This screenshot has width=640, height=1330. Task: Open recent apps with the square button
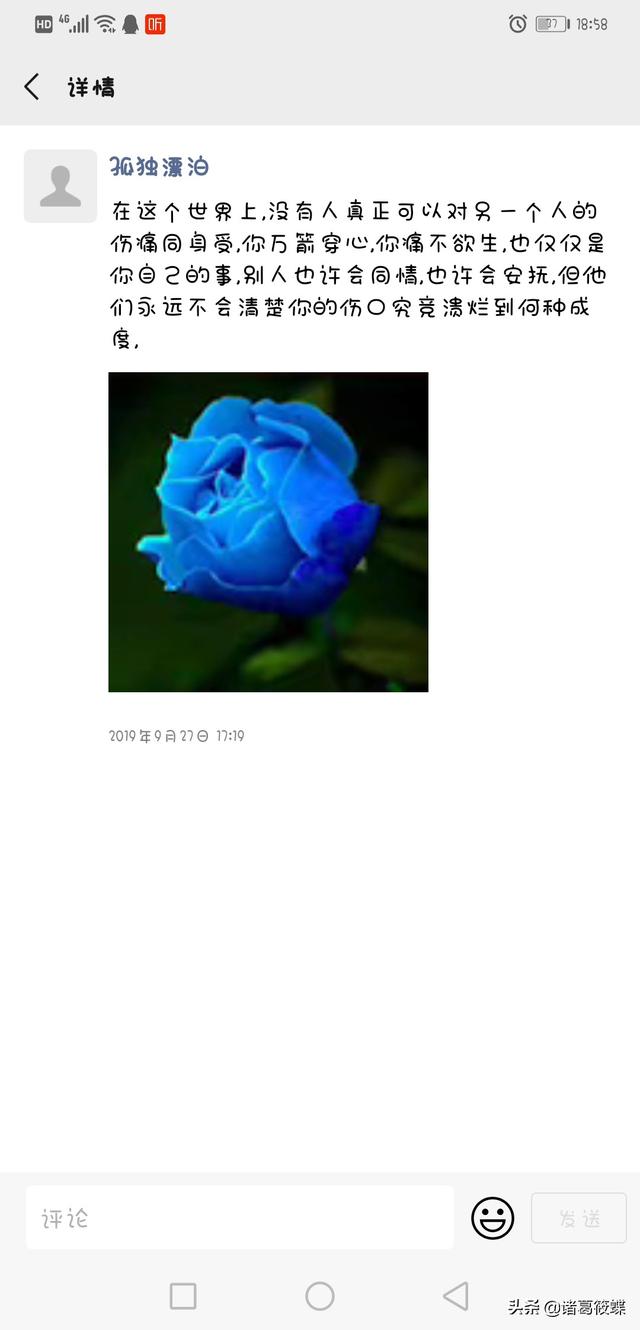(x=183, y=1296)
